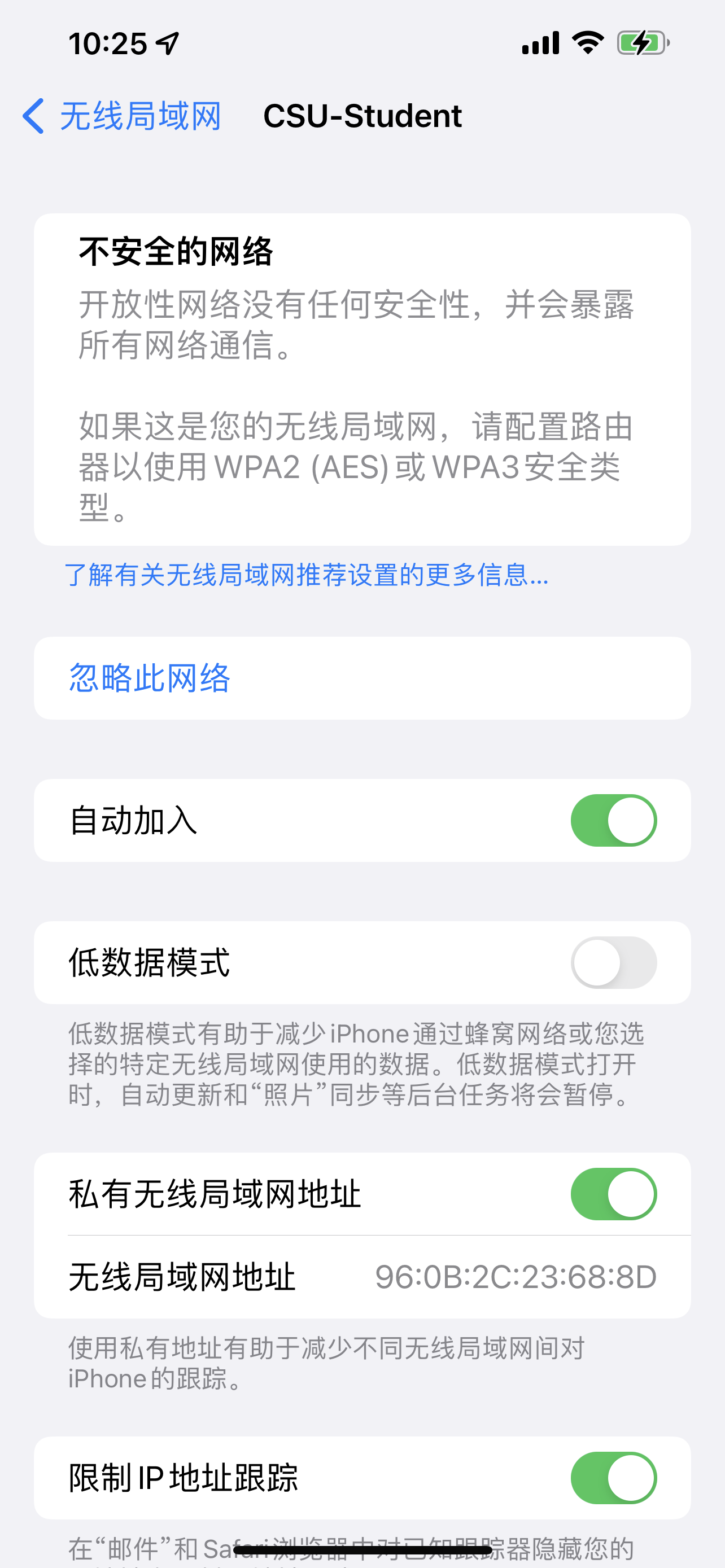Open the link about recommended Wi-Fi settings
725x1568 pixels.
coord(306,575)
